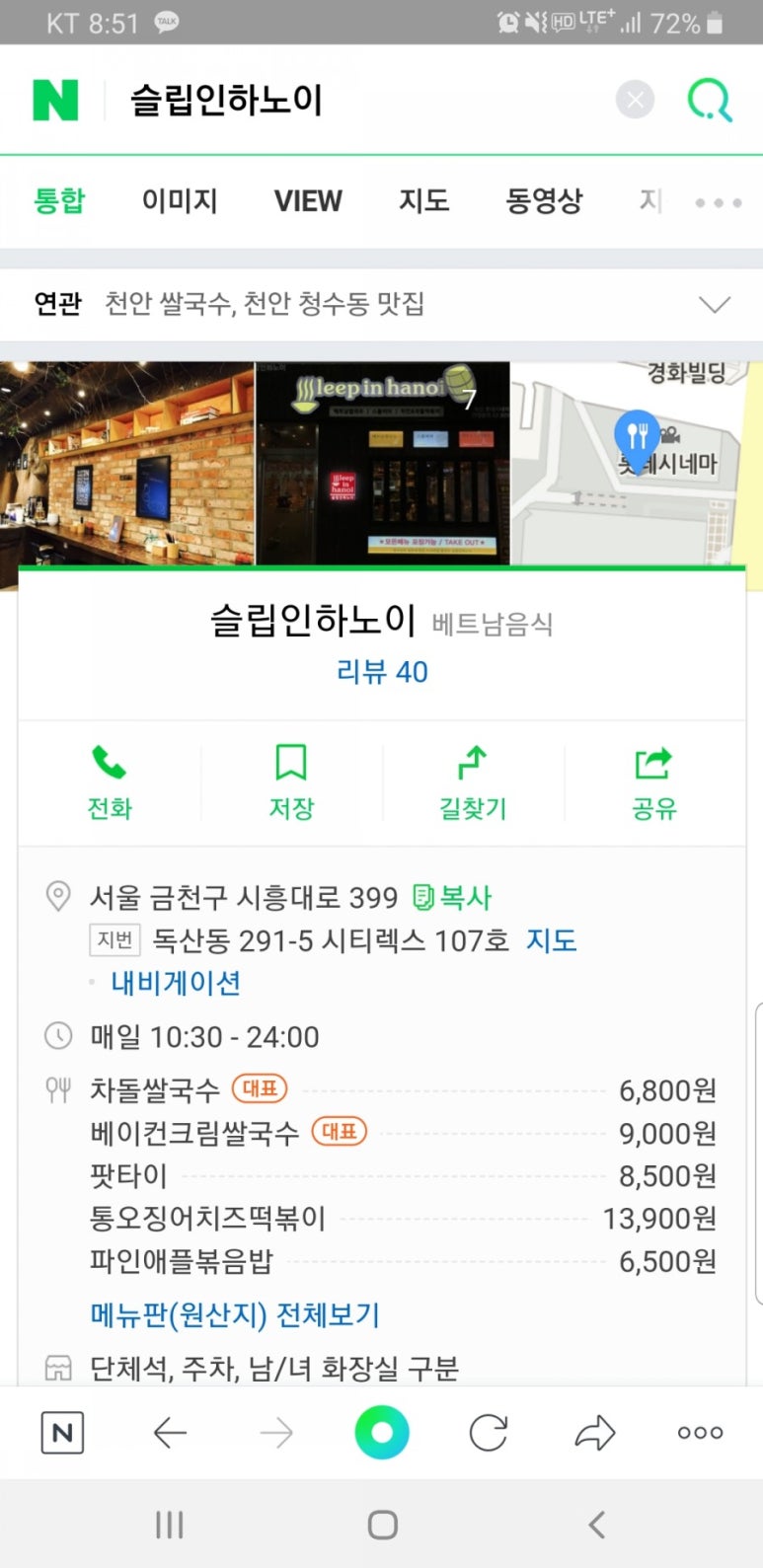Image resolution: width=763 pixels, height=1568 pixels.
Task: Switch to the 이미지 tab
Action: 180,201
